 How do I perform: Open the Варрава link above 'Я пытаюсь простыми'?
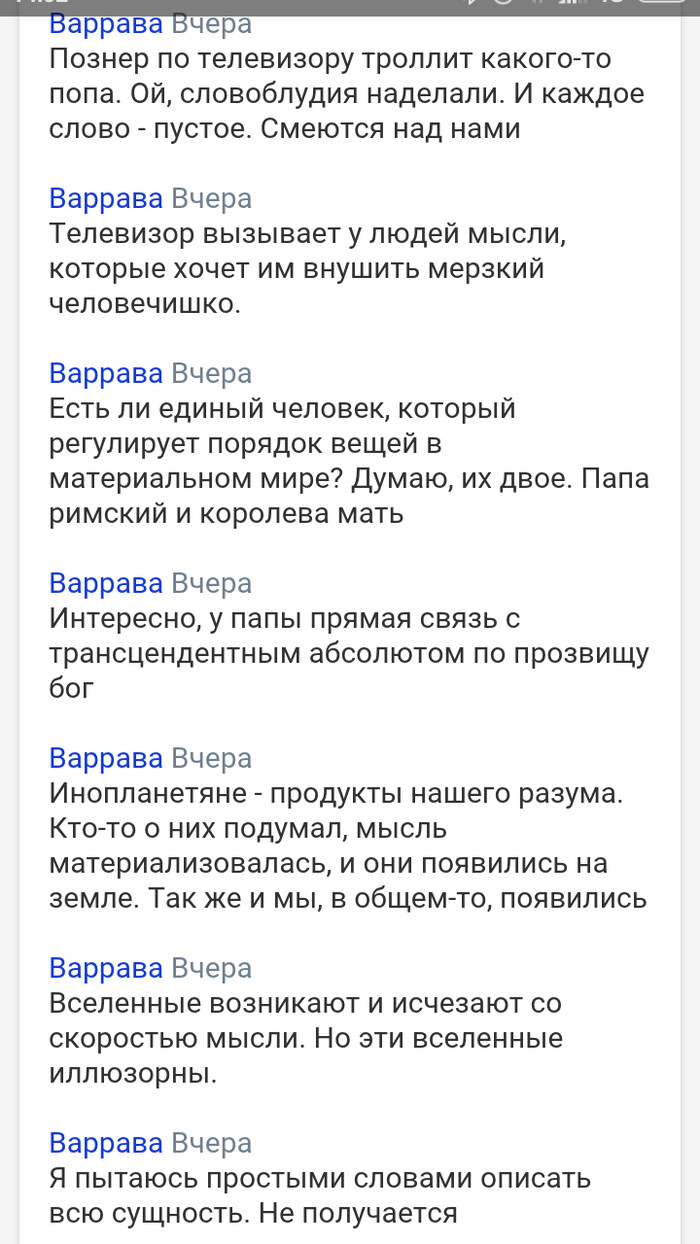click(105, 1143)
